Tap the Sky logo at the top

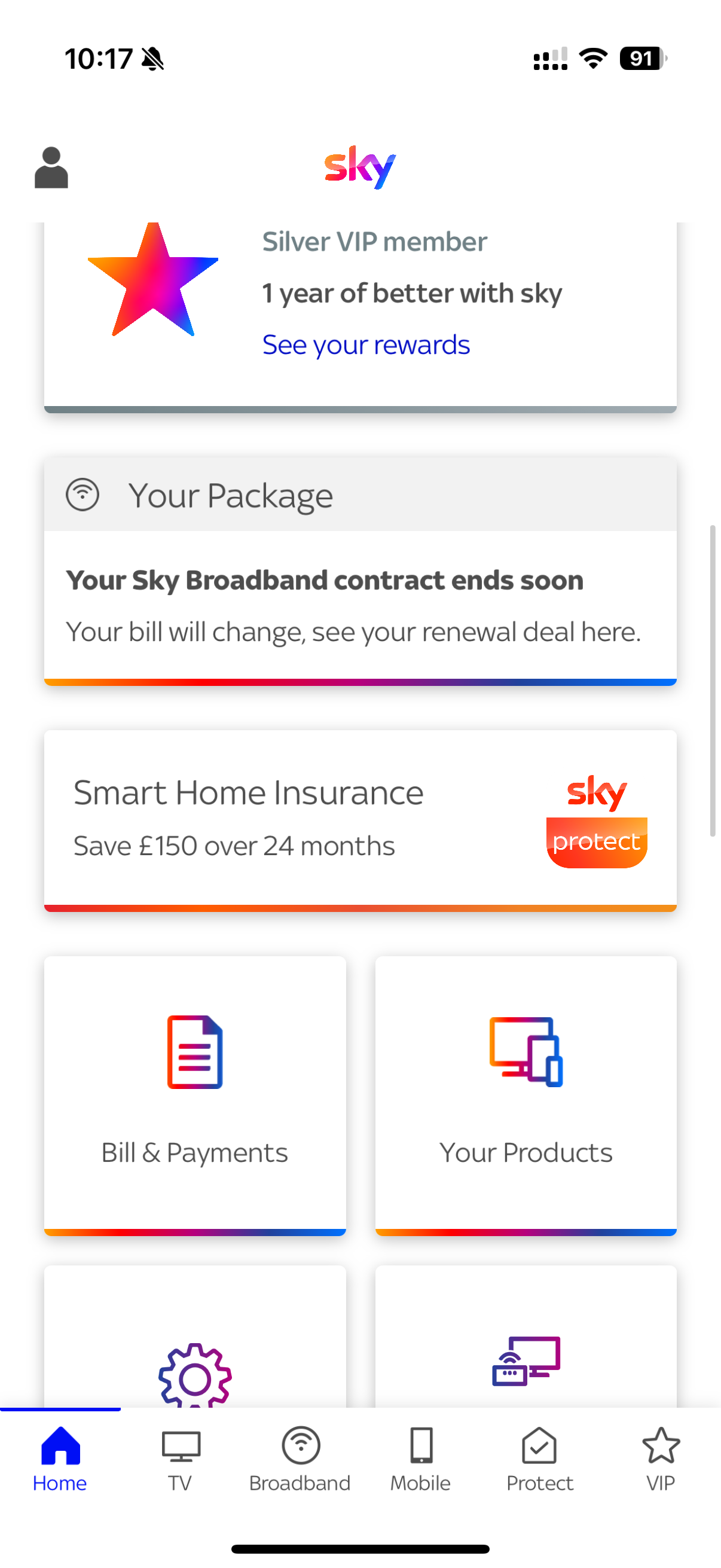(359, 166)
